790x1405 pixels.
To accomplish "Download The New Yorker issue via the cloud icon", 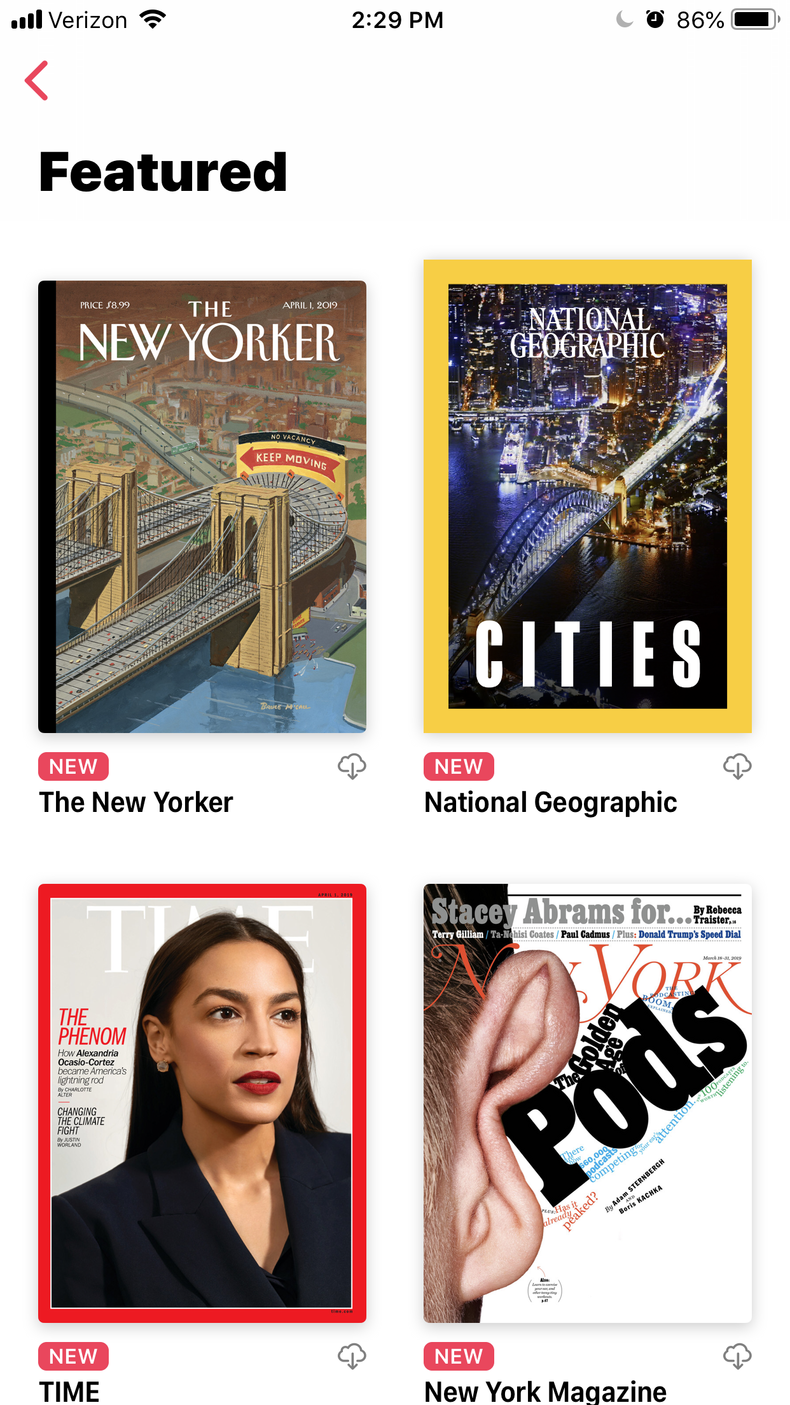I will point(352,767).
